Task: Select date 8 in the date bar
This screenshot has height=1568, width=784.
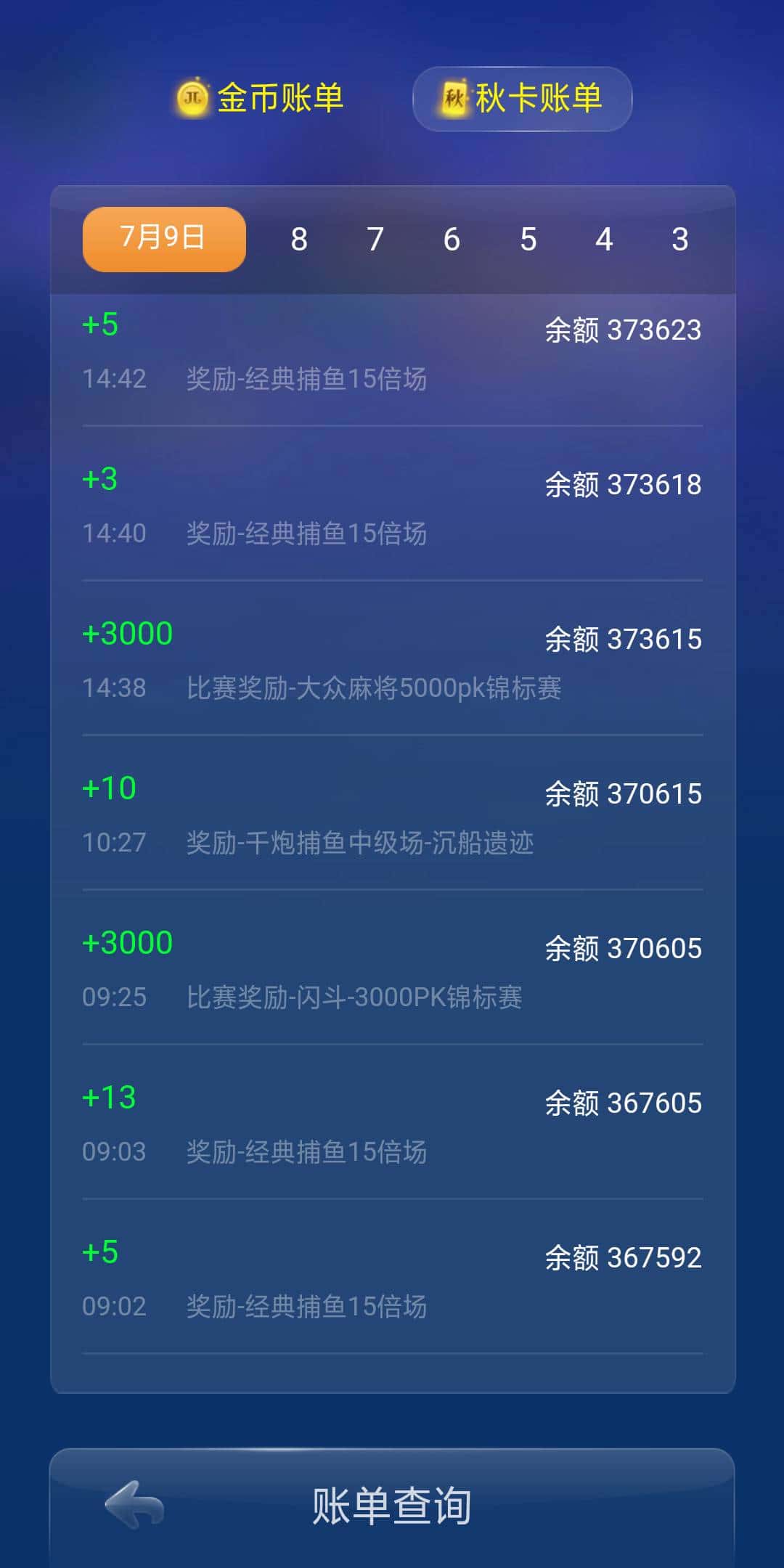Action: click(298, 239)
